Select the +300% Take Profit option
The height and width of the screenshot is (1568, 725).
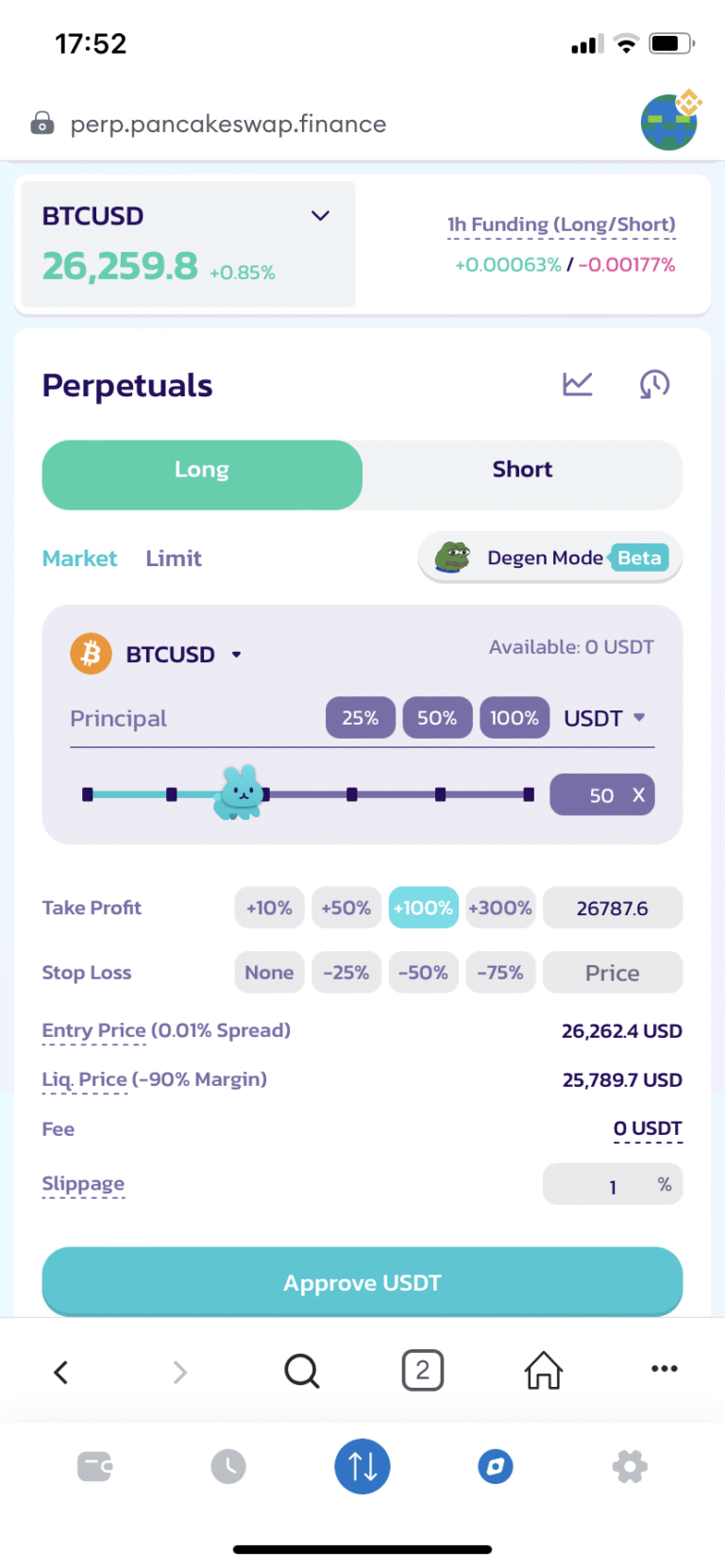click(x=500, y=908)
